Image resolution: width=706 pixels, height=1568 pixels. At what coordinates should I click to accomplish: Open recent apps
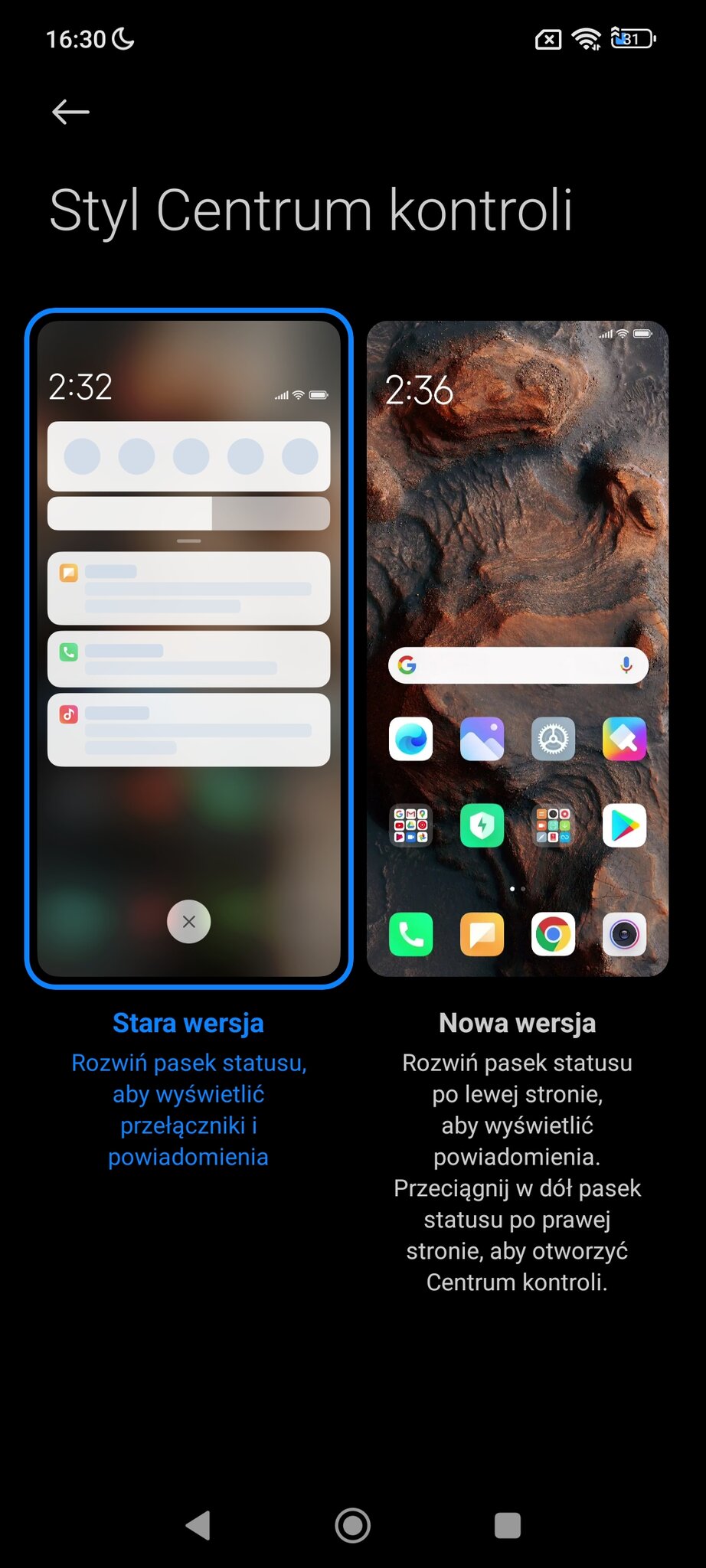click(x=508, y=1525)
